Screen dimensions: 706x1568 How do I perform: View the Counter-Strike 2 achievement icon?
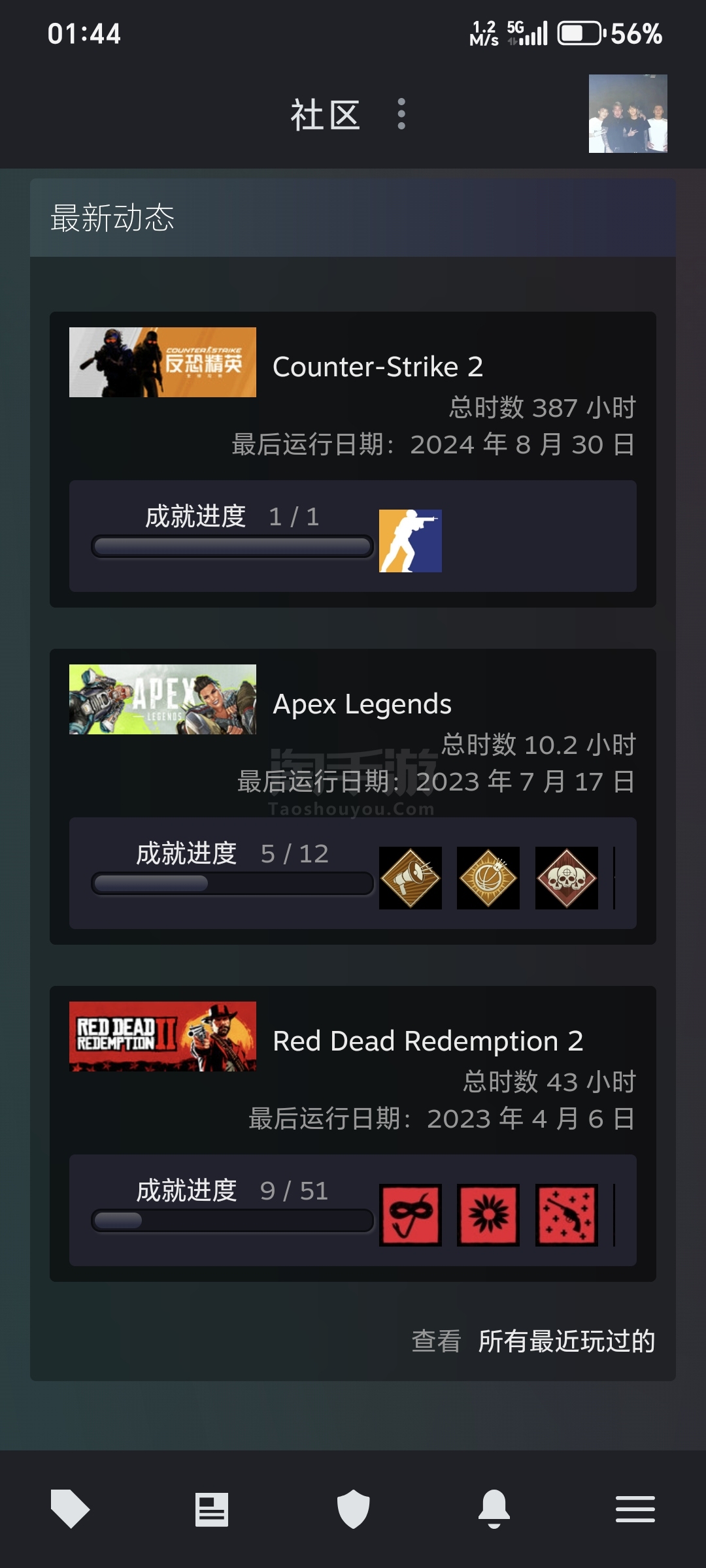(x=411, y=541)
